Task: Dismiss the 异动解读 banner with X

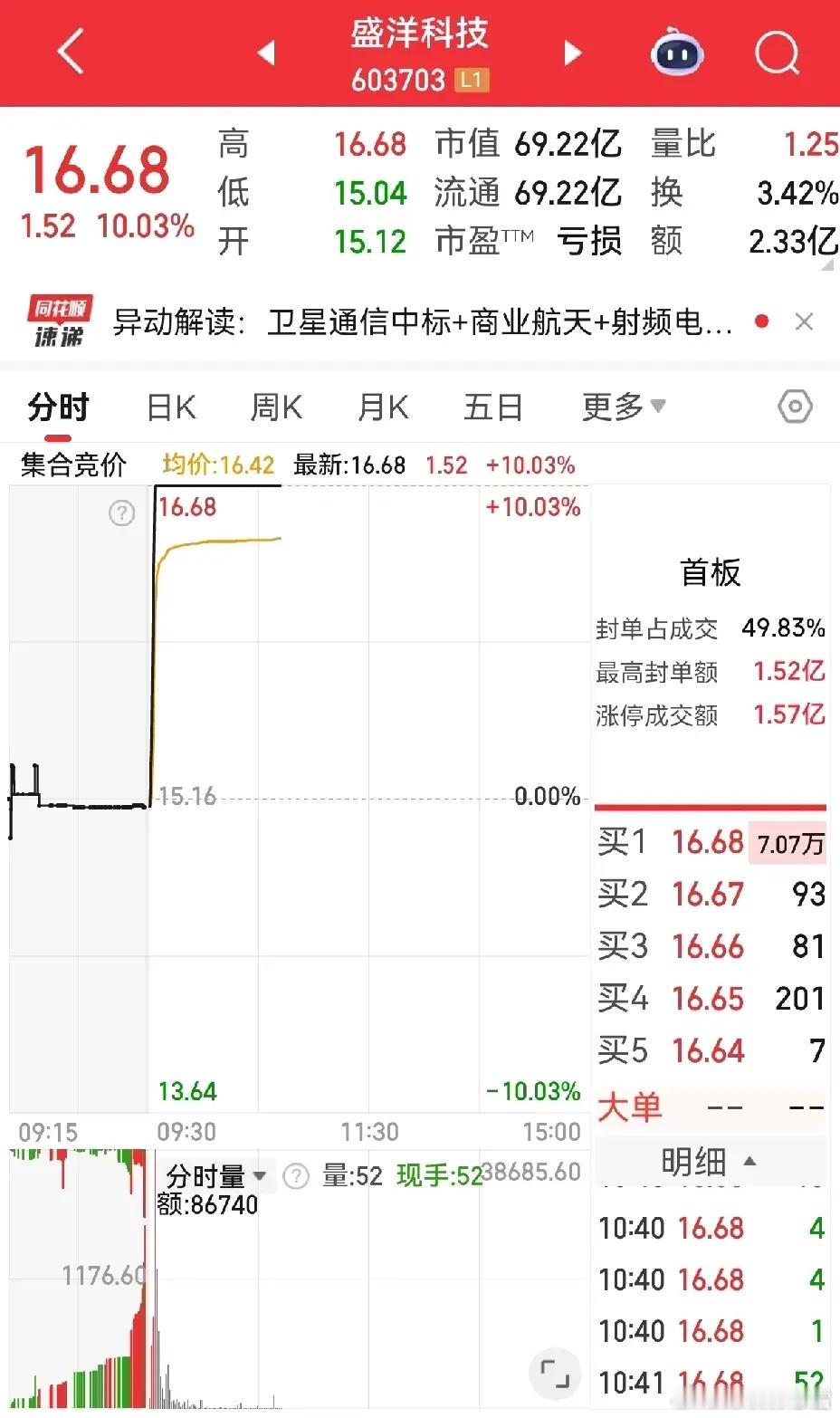Action: pyautogui.click(x=804, y=321)
